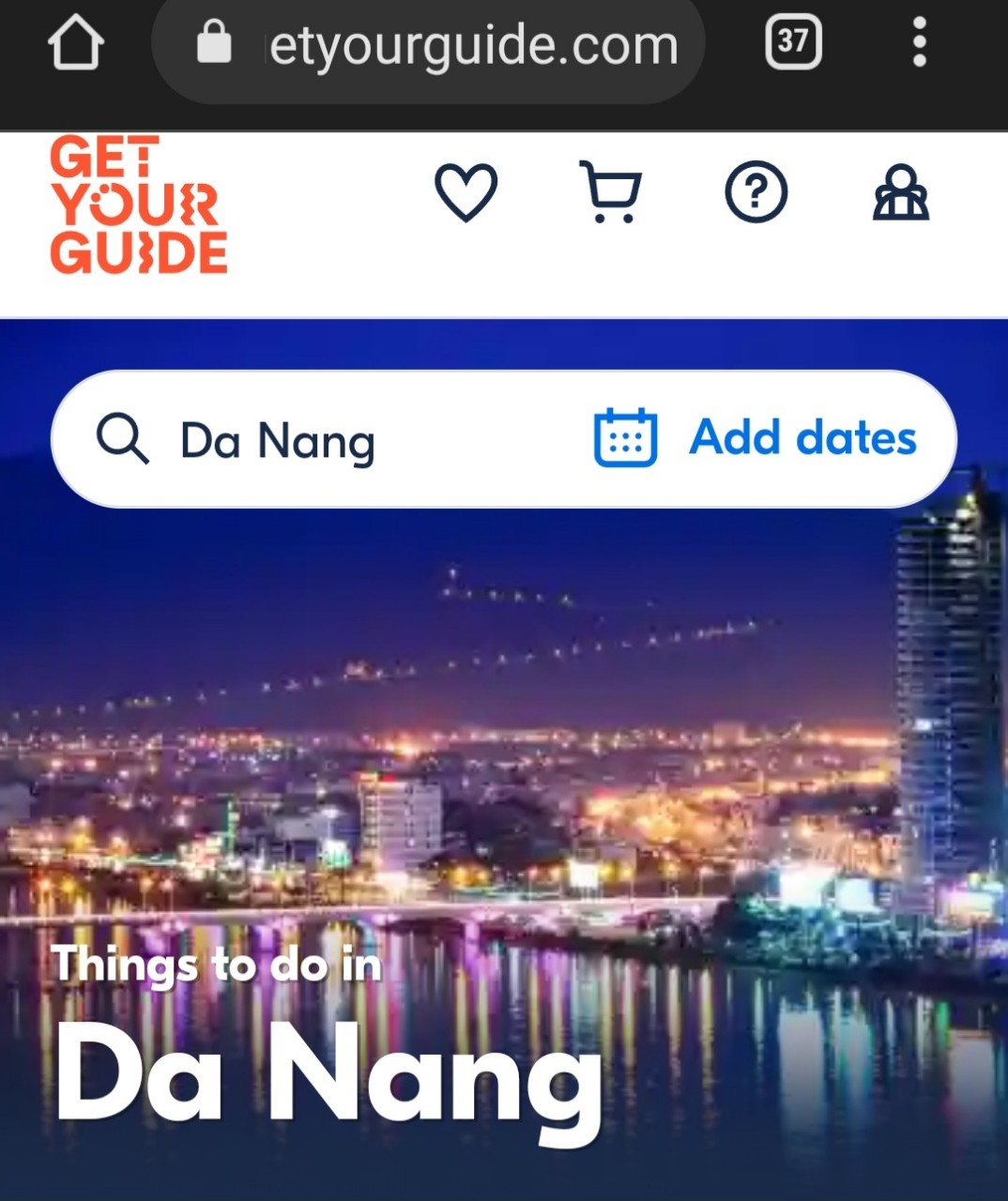Go to the GetYourGuide logo homepage
The height and width of the screenshot is (1201, 1008).
point(139,205)
